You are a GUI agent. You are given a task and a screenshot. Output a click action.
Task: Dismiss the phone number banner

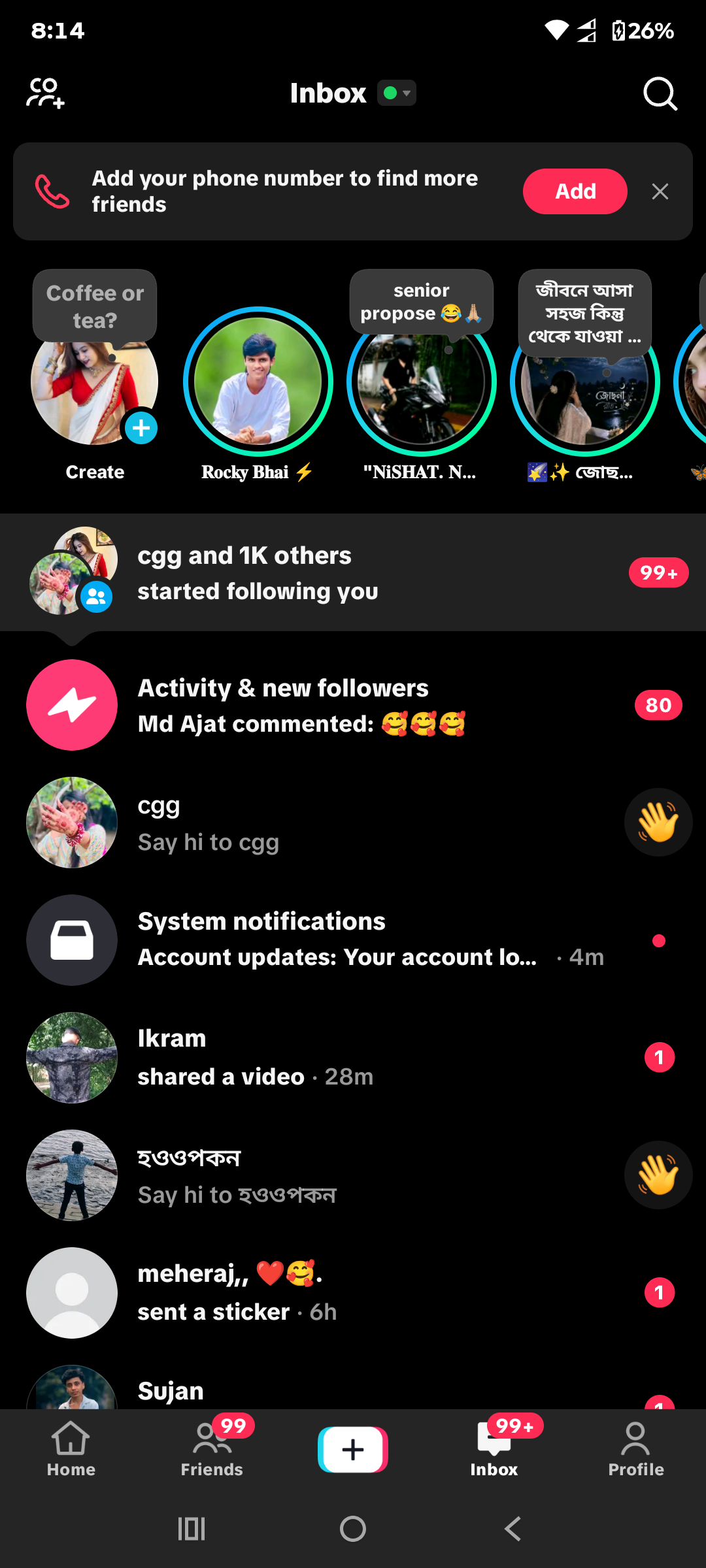(660, 191)
